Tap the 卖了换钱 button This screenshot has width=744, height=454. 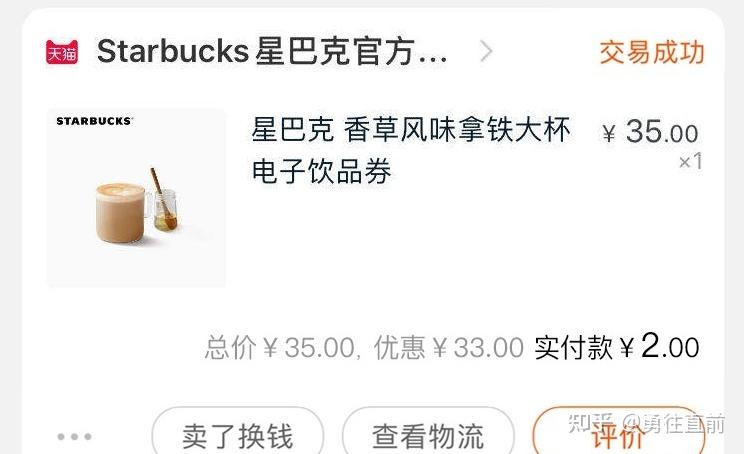click(238, 435)
